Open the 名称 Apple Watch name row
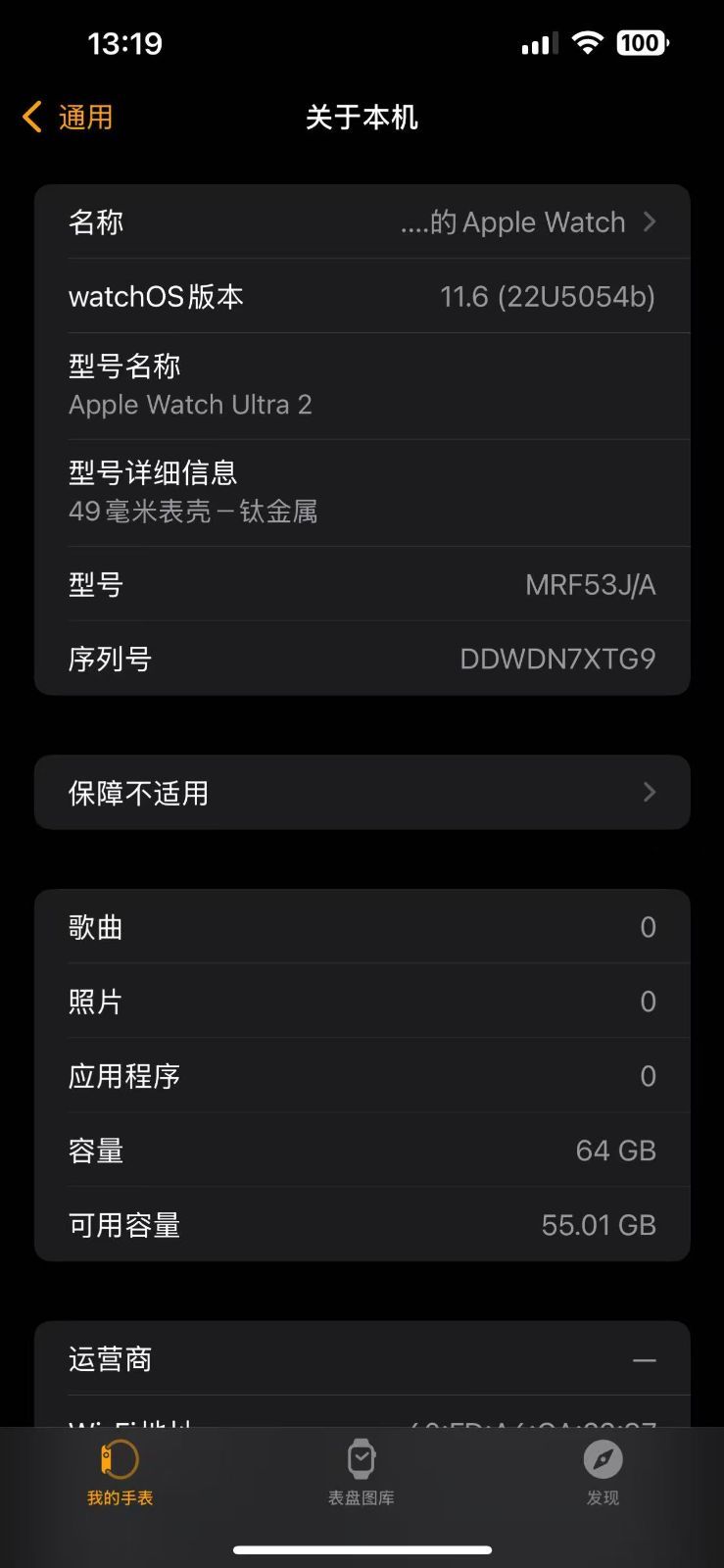The width and height of the screenshot is (724, 1568). [362, 222]
